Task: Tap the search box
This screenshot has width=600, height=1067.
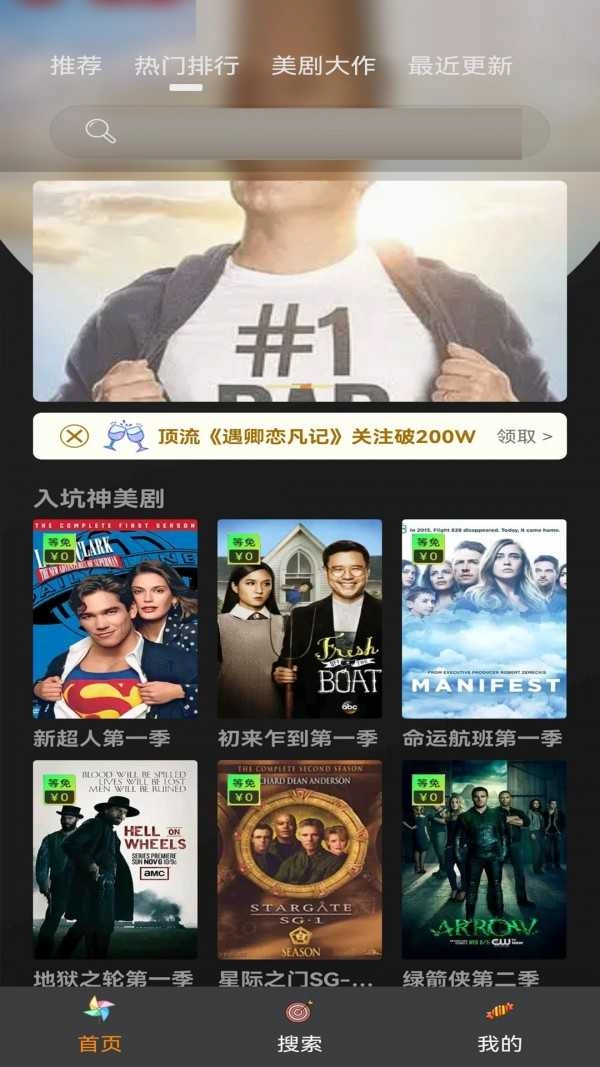Action: (300, 132)
